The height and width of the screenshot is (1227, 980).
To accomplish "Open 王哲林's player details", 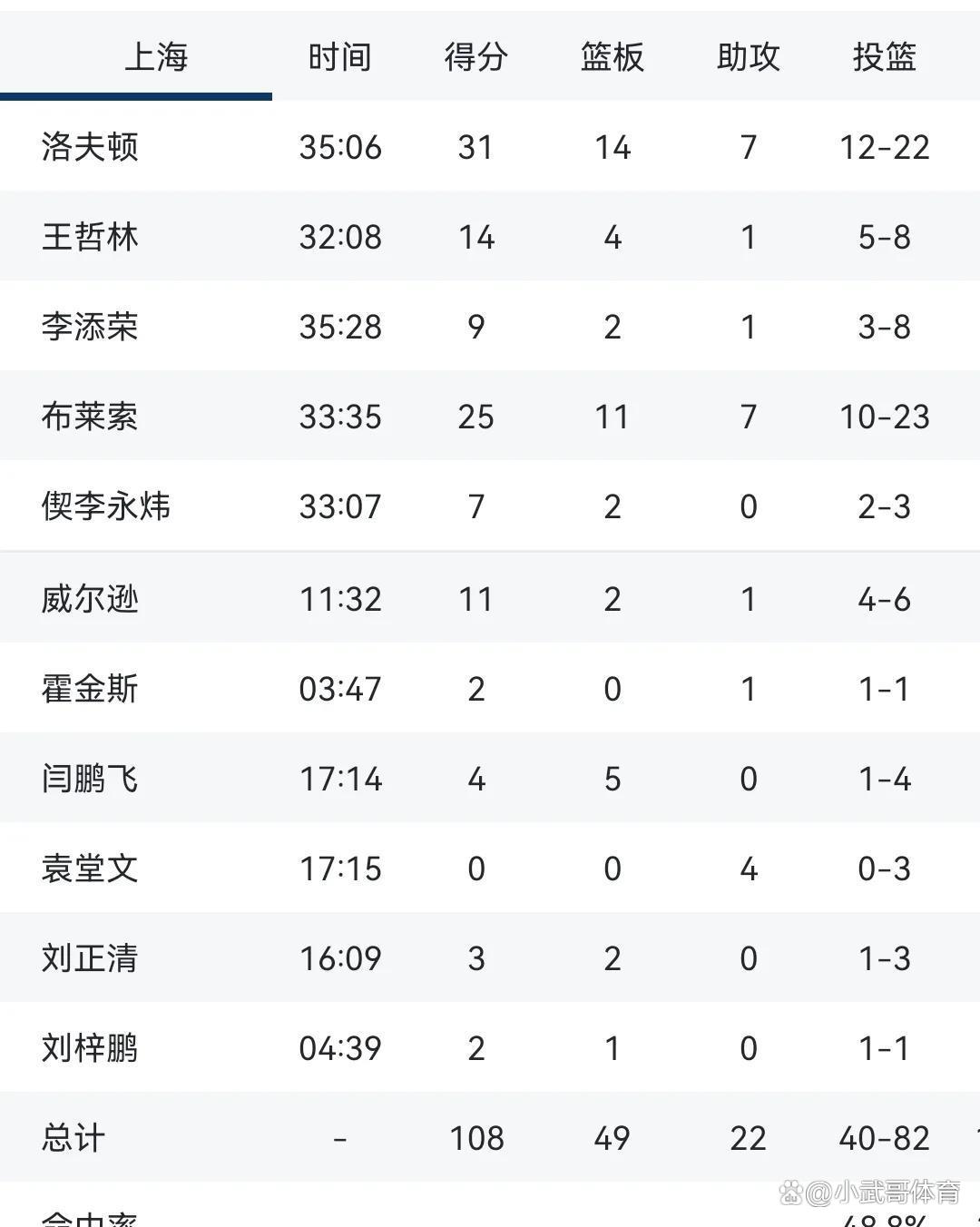I will point(91,237).
